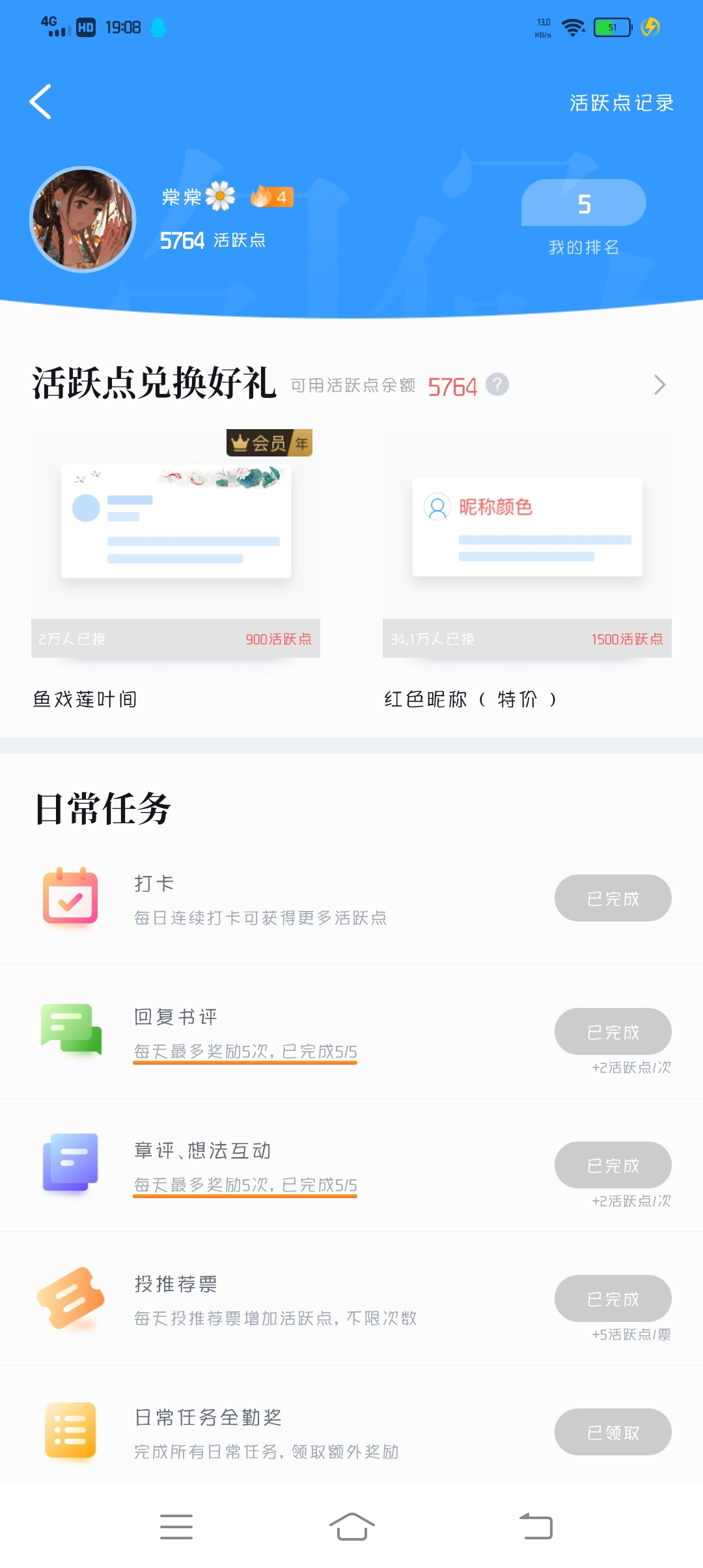Open the question mark help for 活跃点余额
This screenshot has height=1568, width=703.
click(x=497, y=384)
